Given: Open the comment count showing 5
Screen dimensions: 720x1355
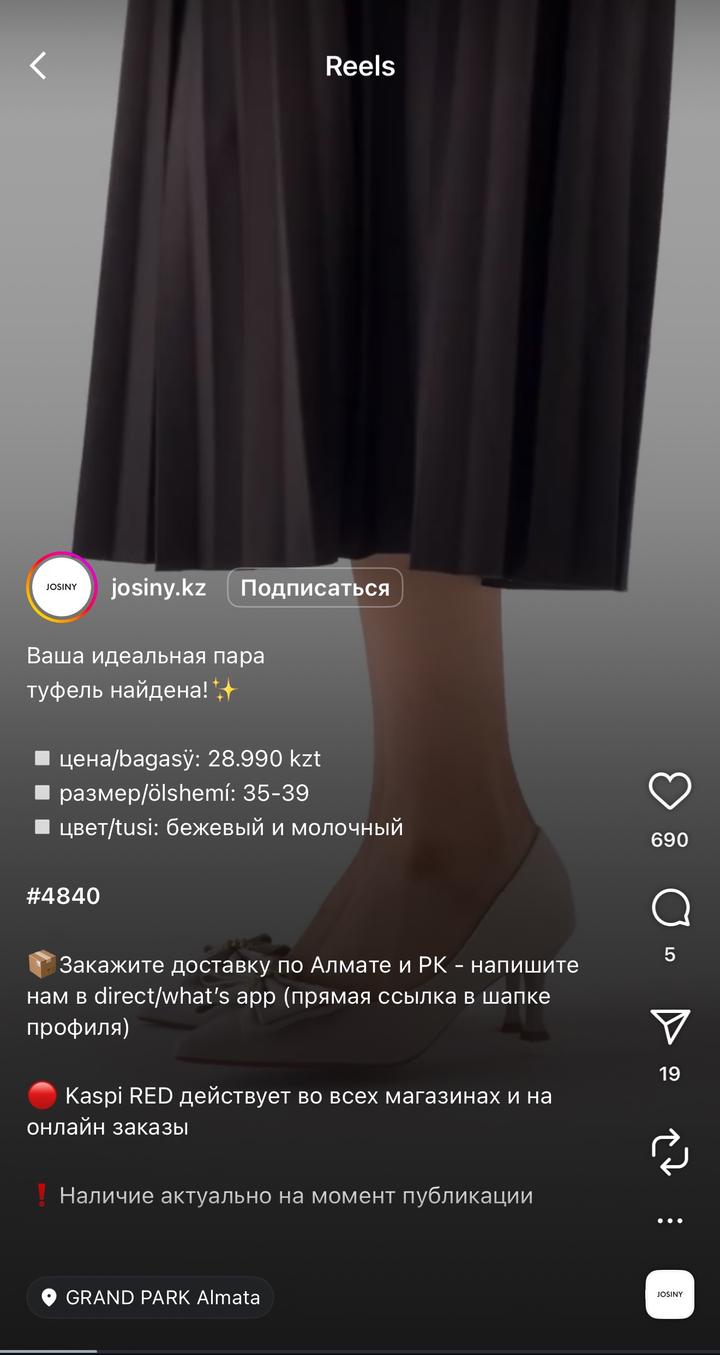Looking at the screenshot, I should click(669, 953).
